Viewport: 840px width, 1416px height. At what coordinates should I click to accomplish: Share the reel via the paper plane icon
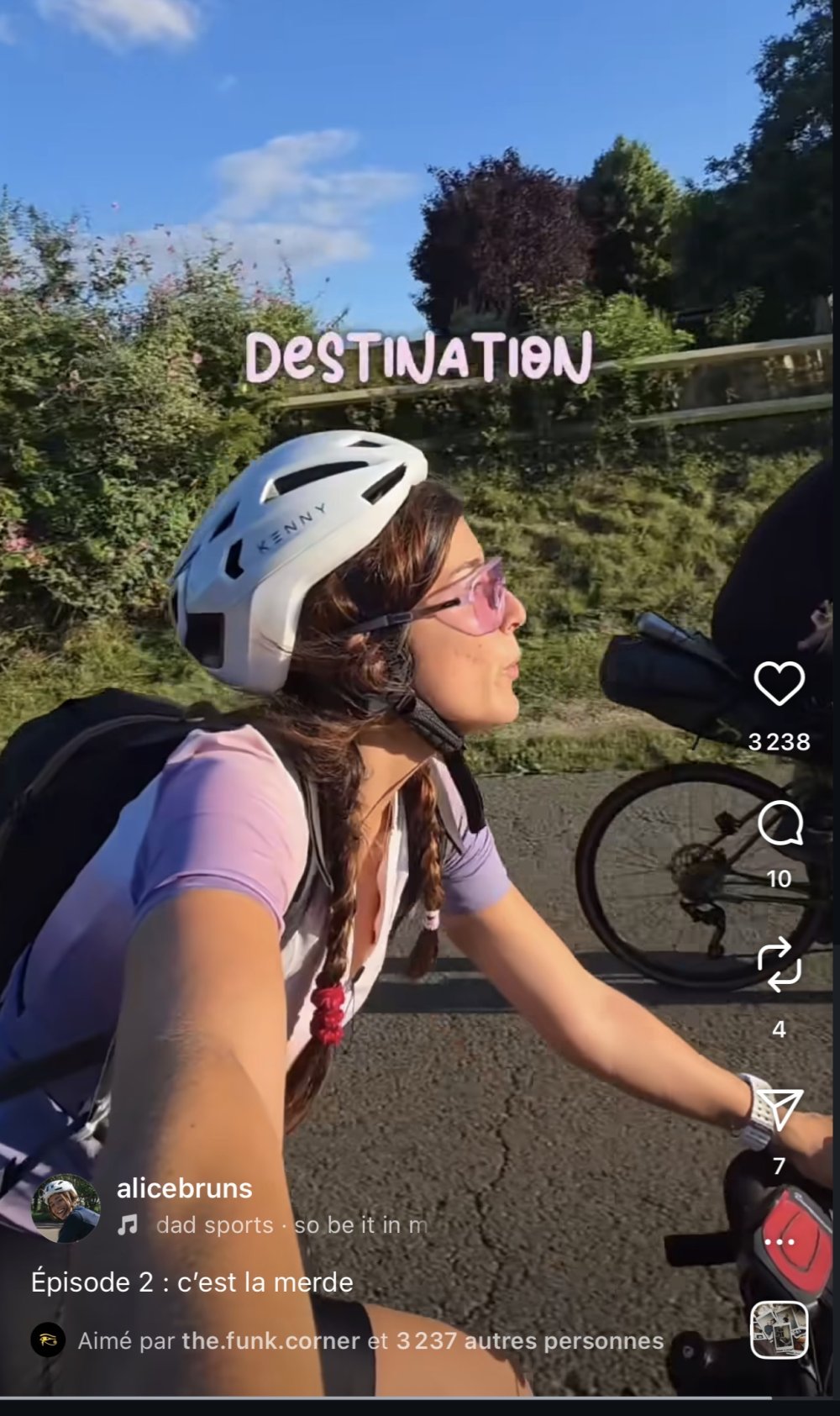[779, 1110]
